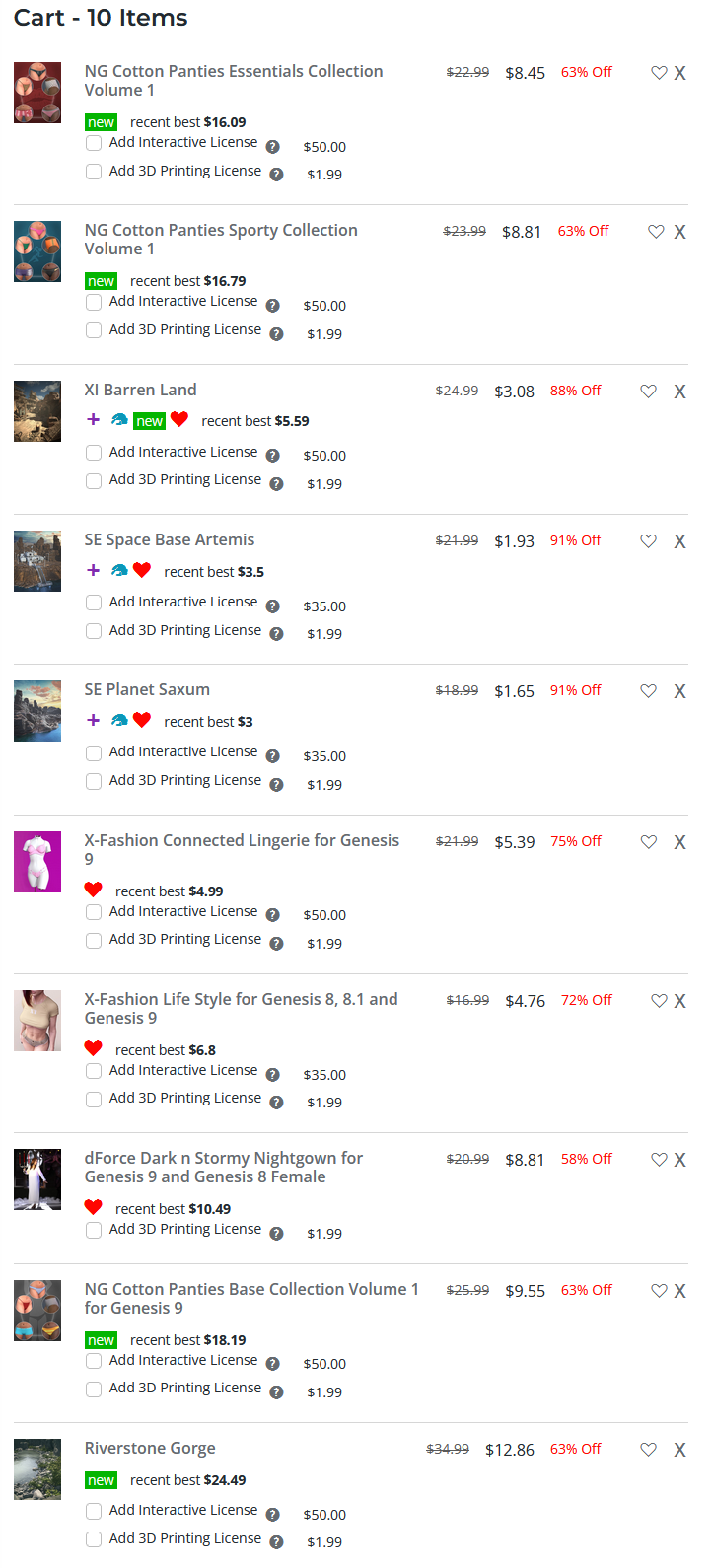Add X-Fashion Life Style to wishlist
Image resolution: width=713 pixels, height=1568 pixels.
point(659,1001)
